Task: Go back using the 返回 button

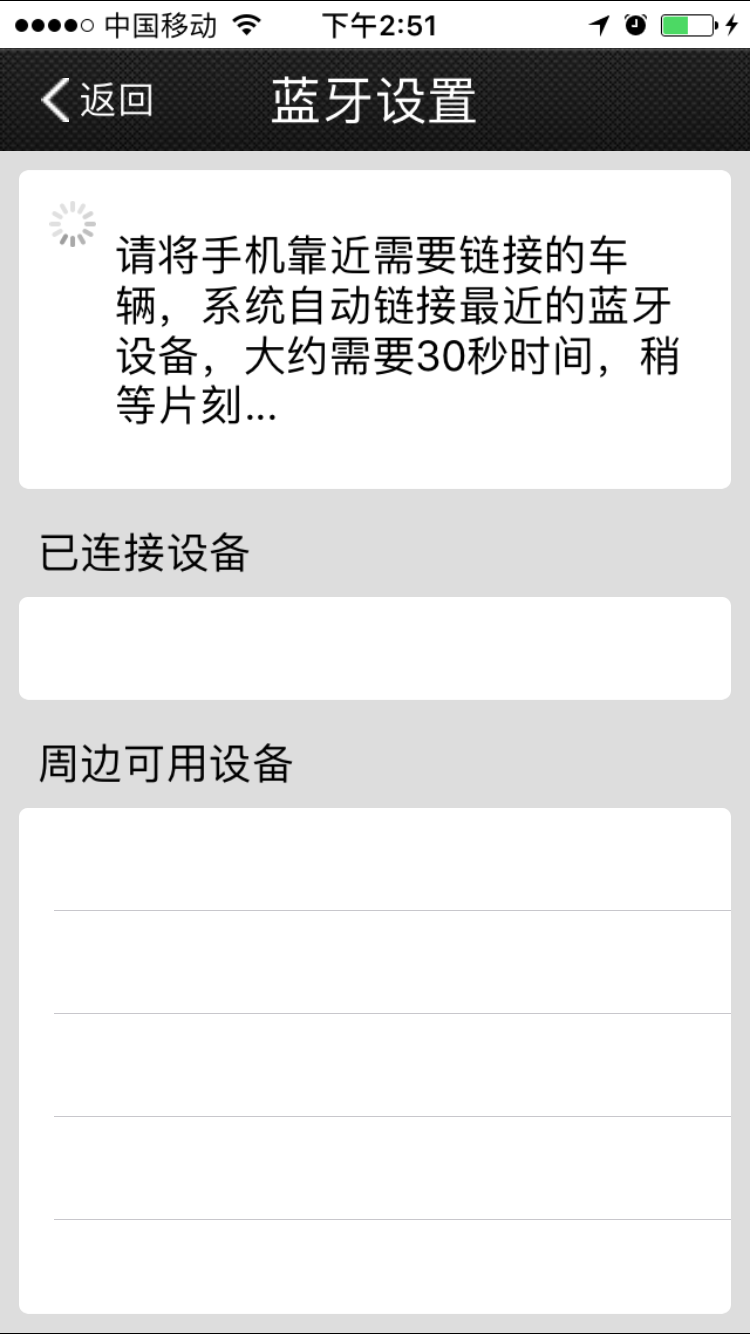Action: [x=97, y=100]
